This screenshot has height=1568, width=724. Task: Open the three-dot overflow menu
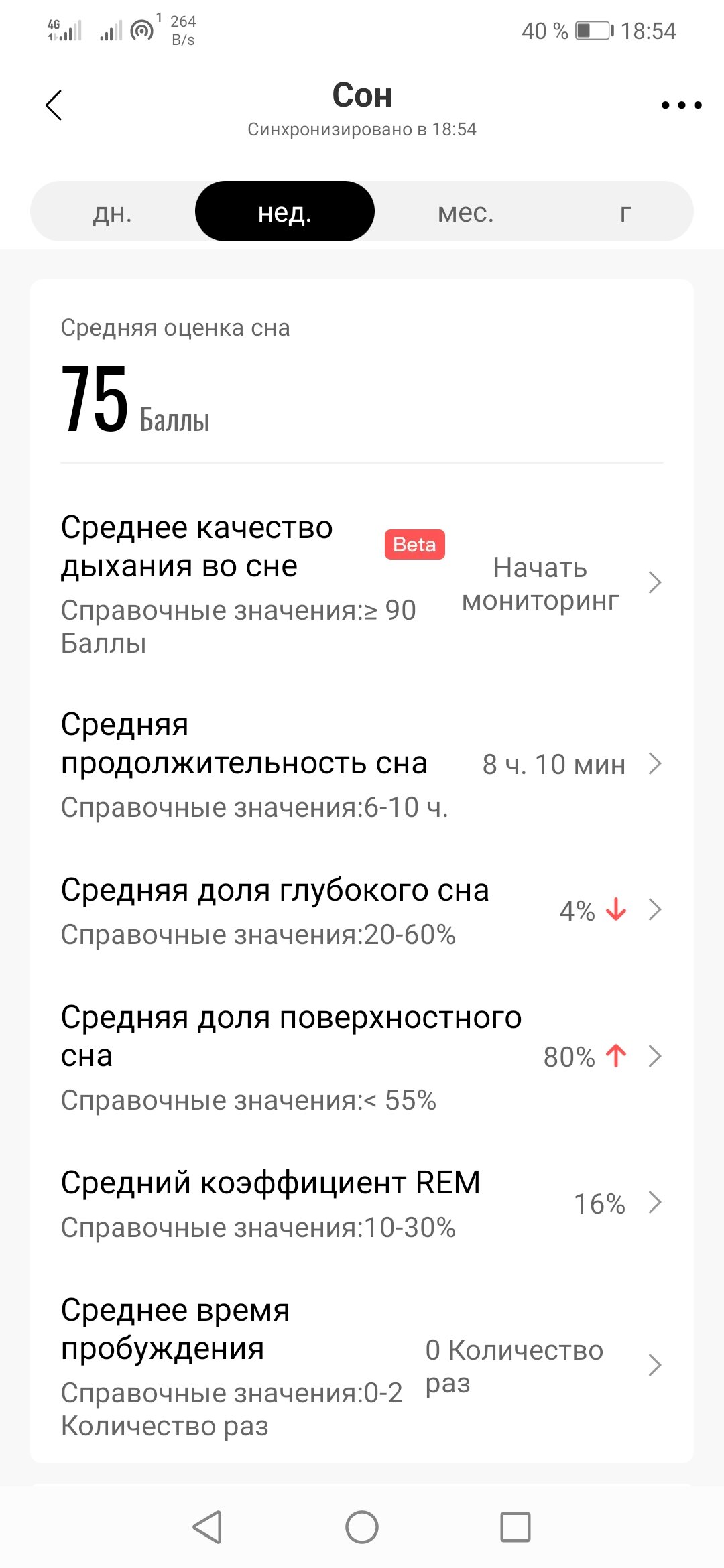point(681,105)
